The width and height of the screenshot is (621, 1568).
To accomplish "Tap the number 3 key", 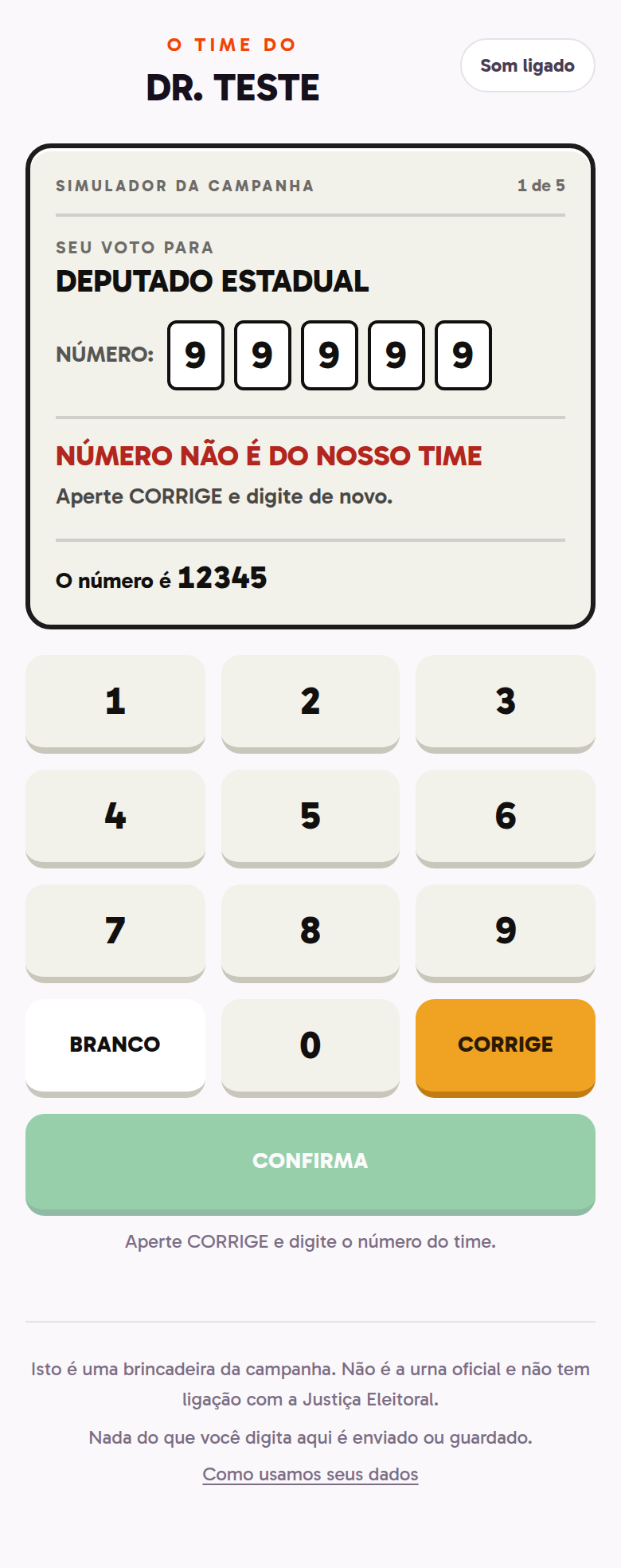I will coord(506,704).
